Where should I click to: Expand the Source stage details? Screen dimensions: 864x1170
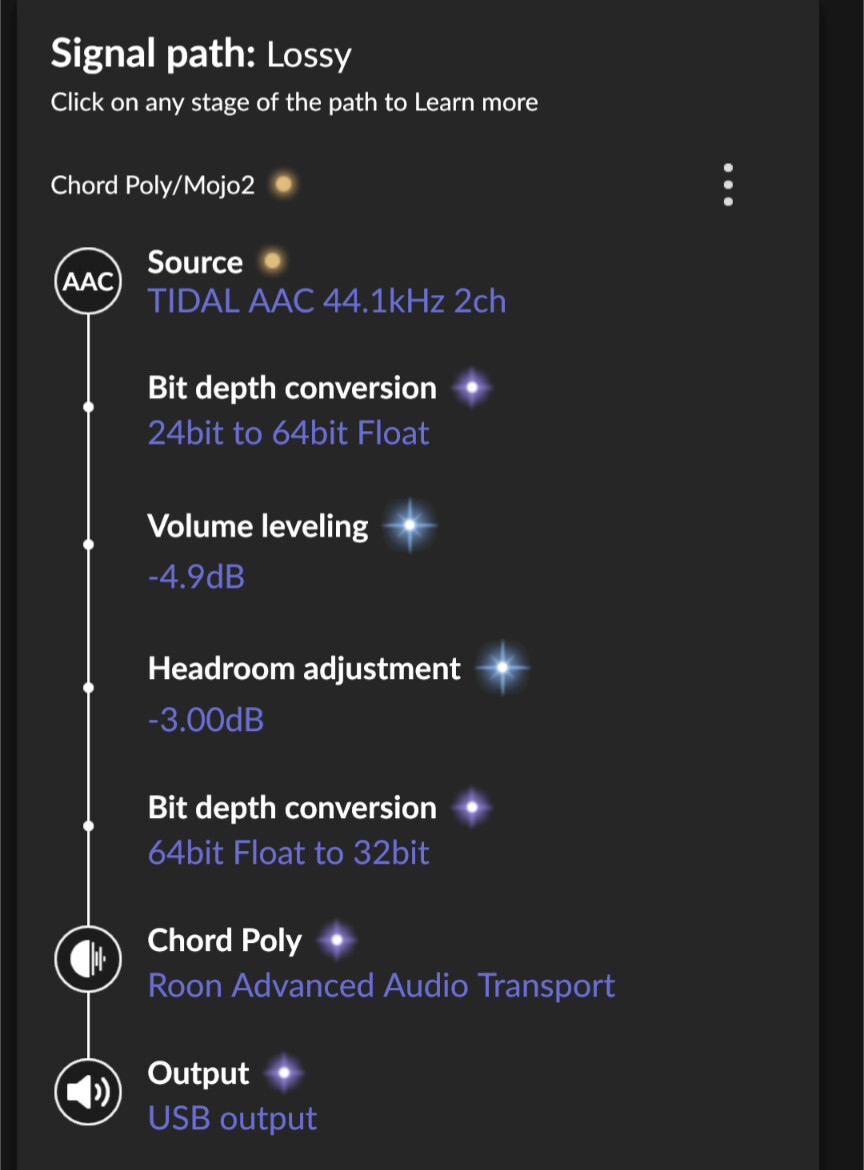195,262
